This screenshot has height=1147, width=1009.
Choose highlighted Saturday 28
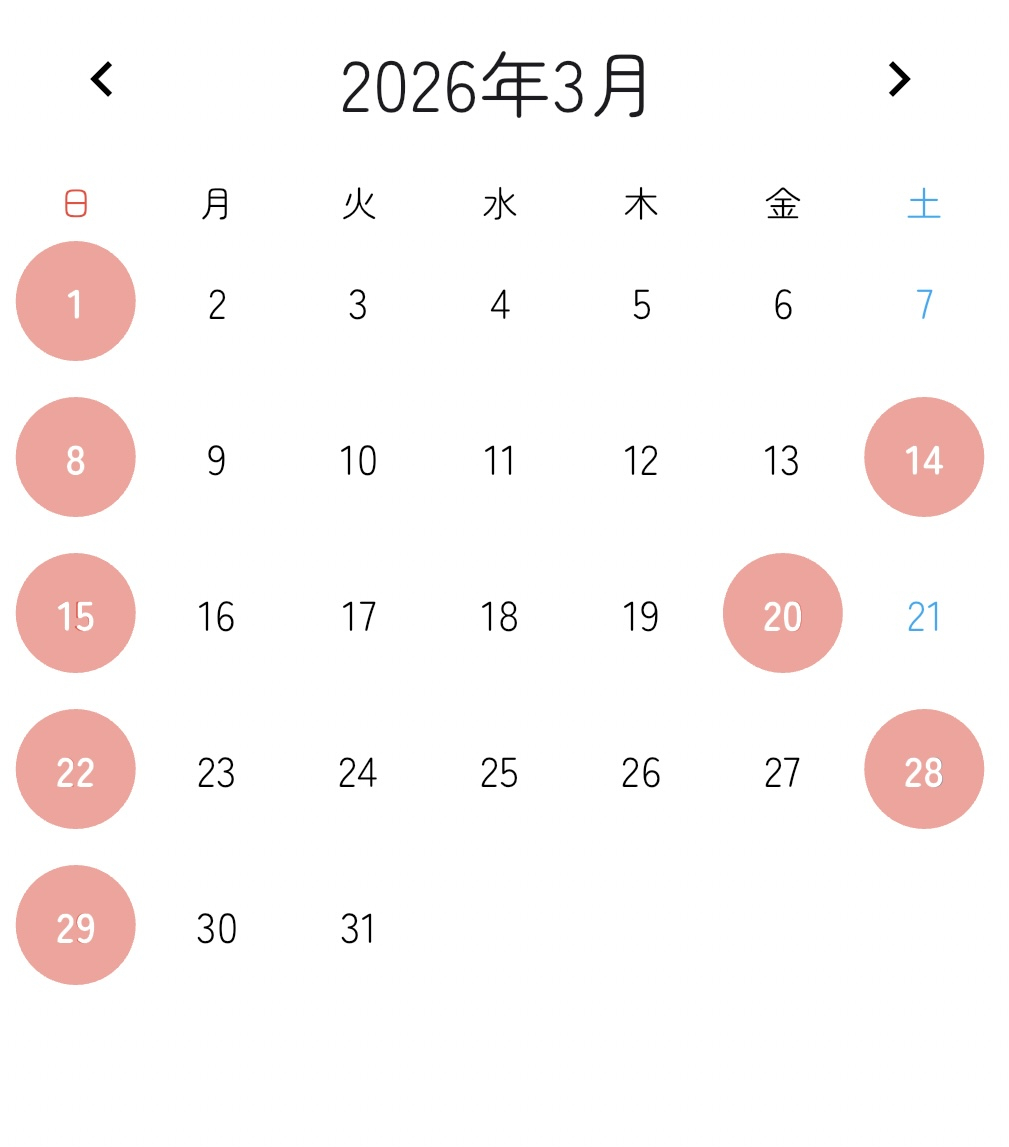coord(923,770)
